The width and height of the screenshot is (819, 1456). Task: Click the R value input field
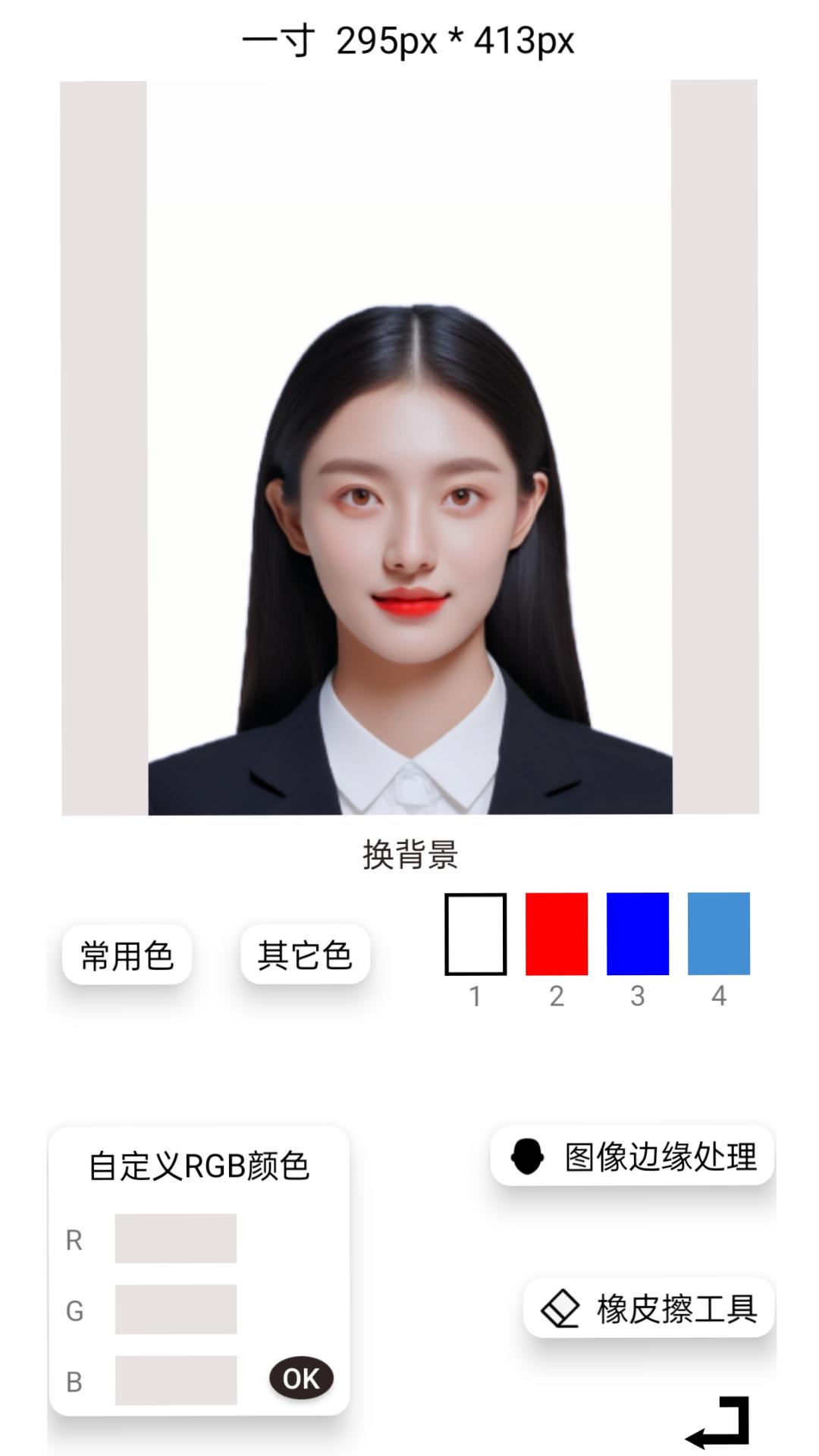pyautogui.click(x=175, y=1237)
